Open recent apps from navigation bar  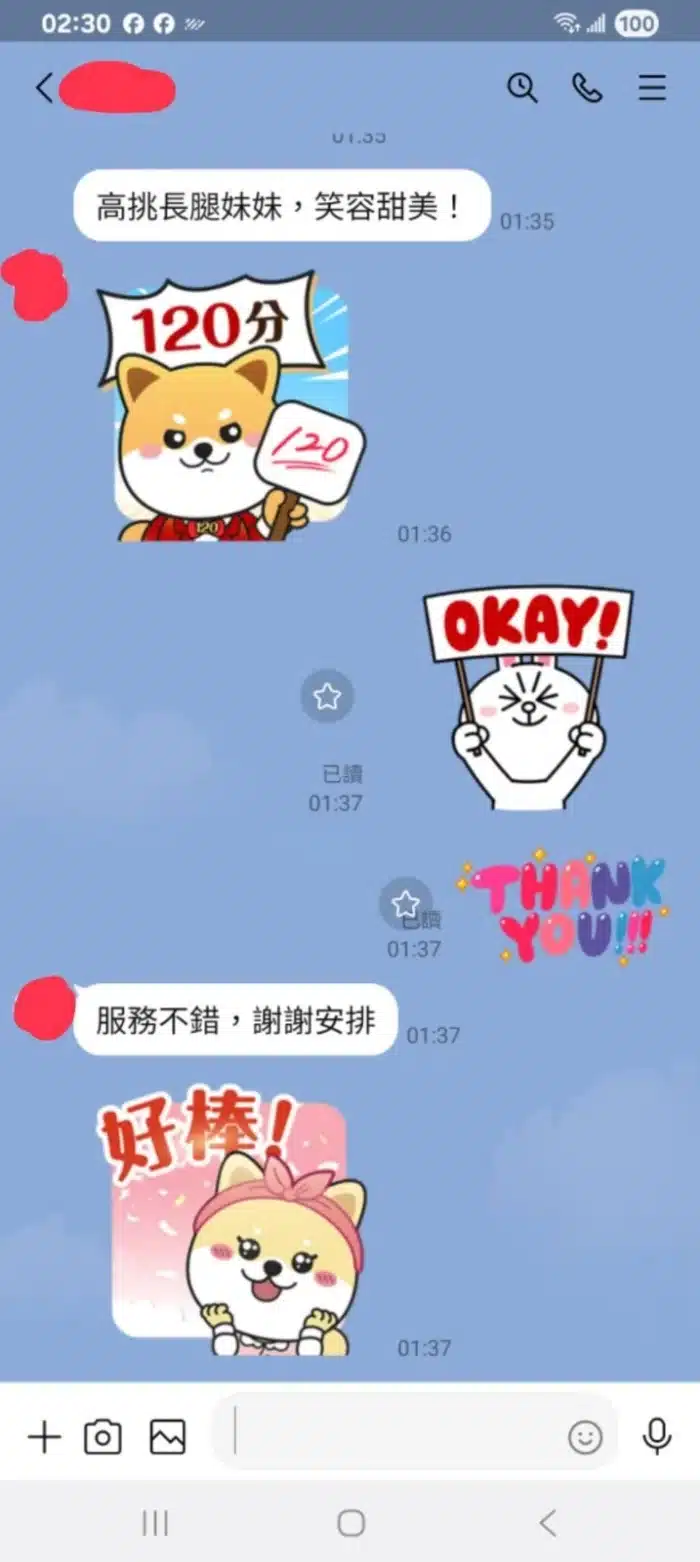155,1523
